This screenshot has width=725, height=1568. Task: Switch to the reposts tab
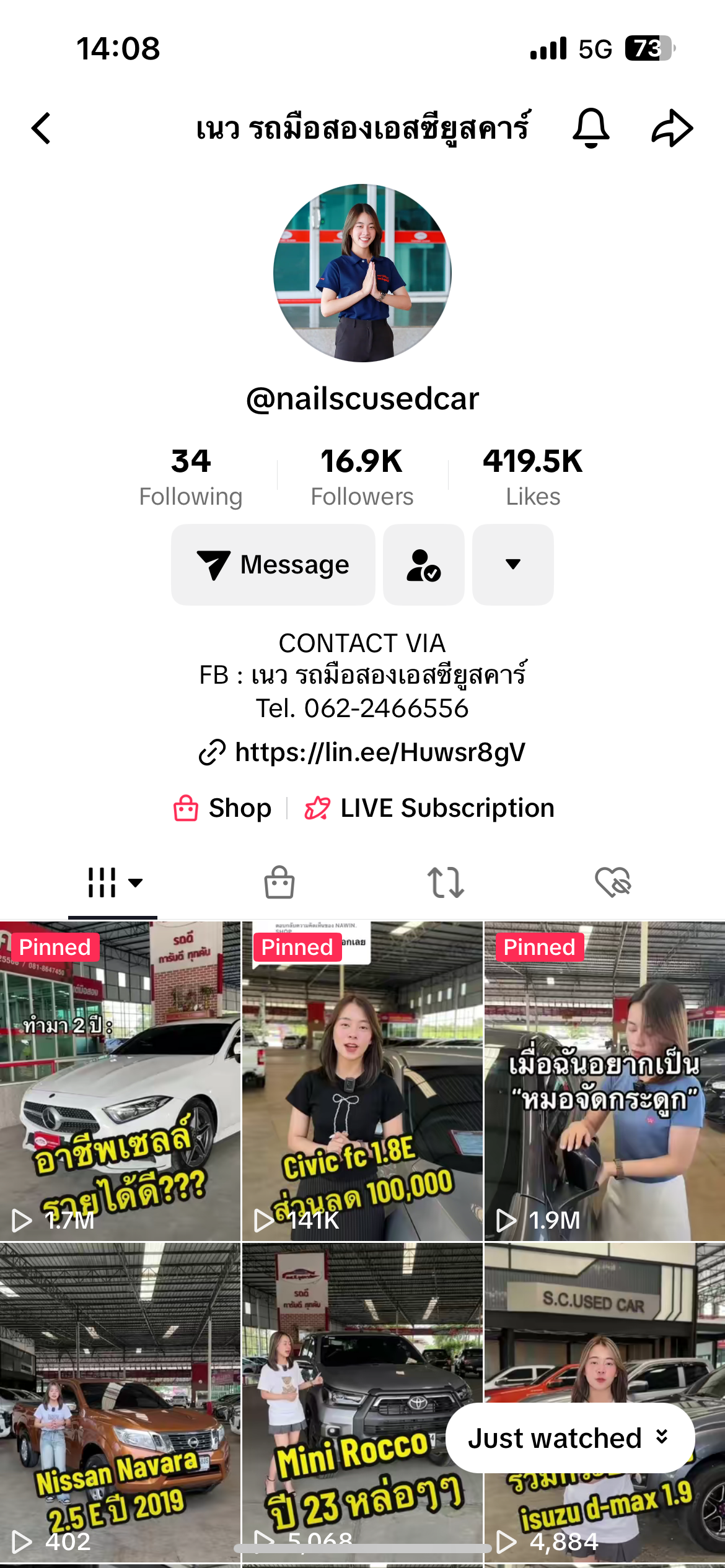(446, 882)
